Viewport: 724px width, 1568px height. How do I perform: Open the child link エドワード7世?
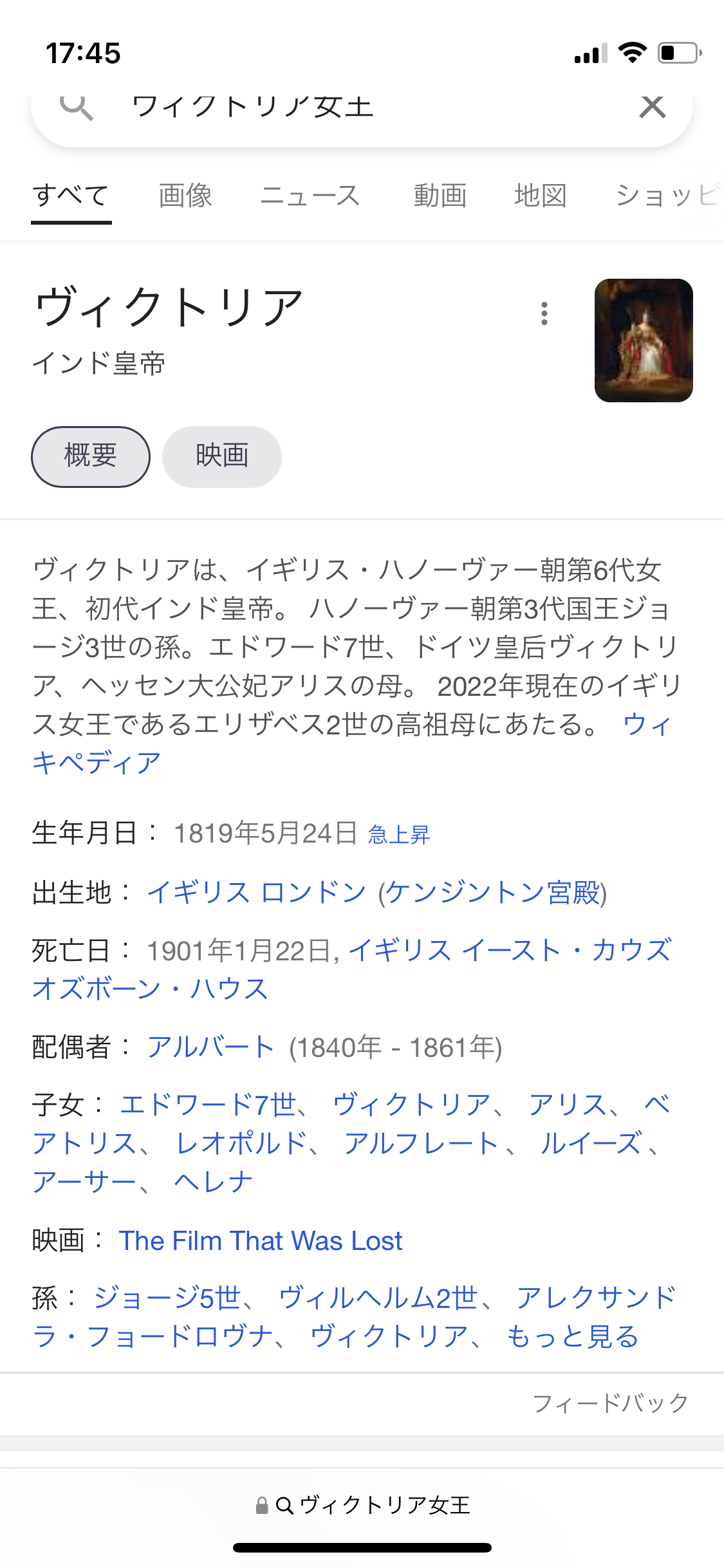tap(208, 1105)
